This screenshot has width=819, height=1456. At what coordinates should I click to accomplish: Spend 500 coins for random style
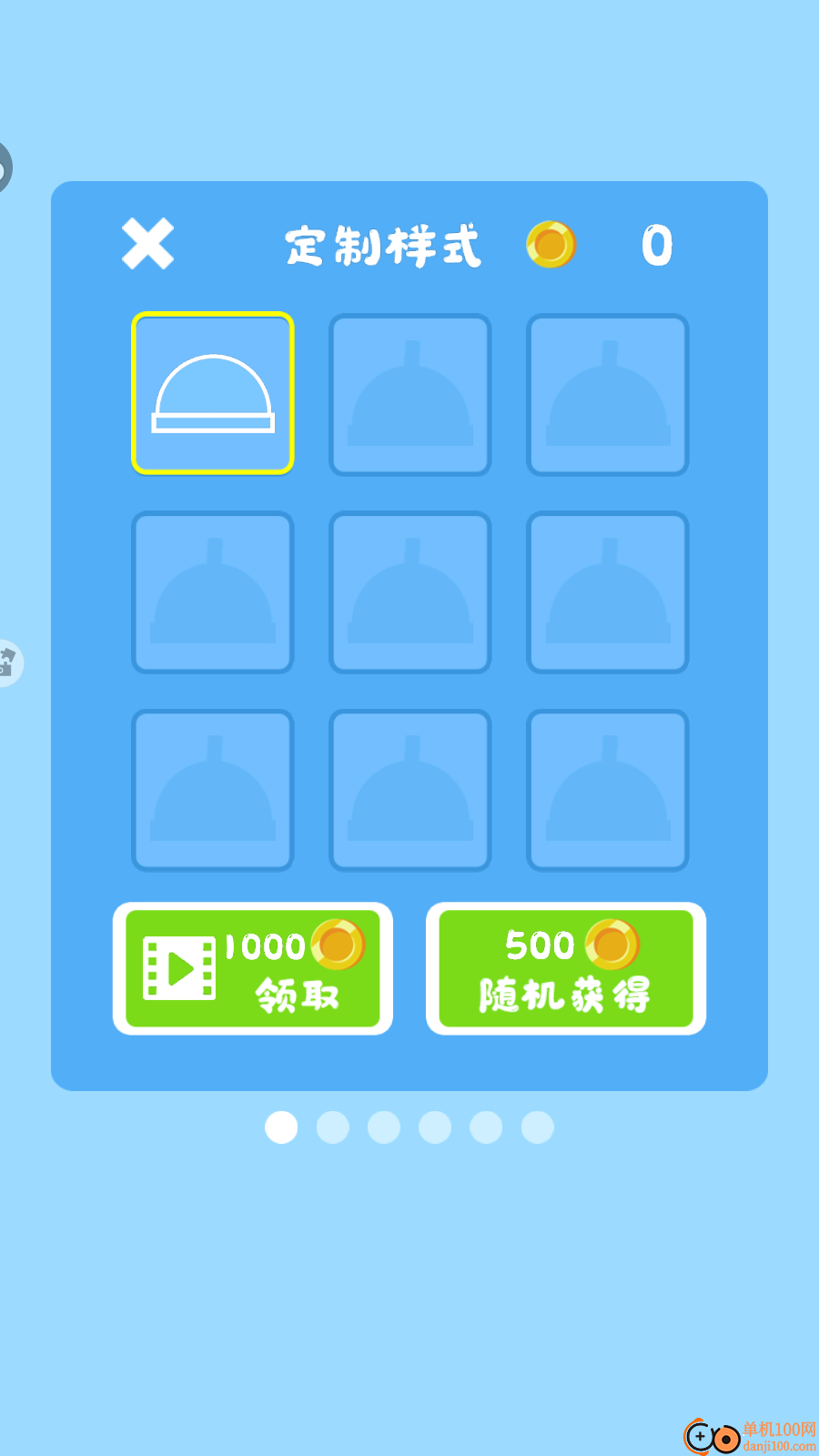pyautogui.click(x=565, y=968)
